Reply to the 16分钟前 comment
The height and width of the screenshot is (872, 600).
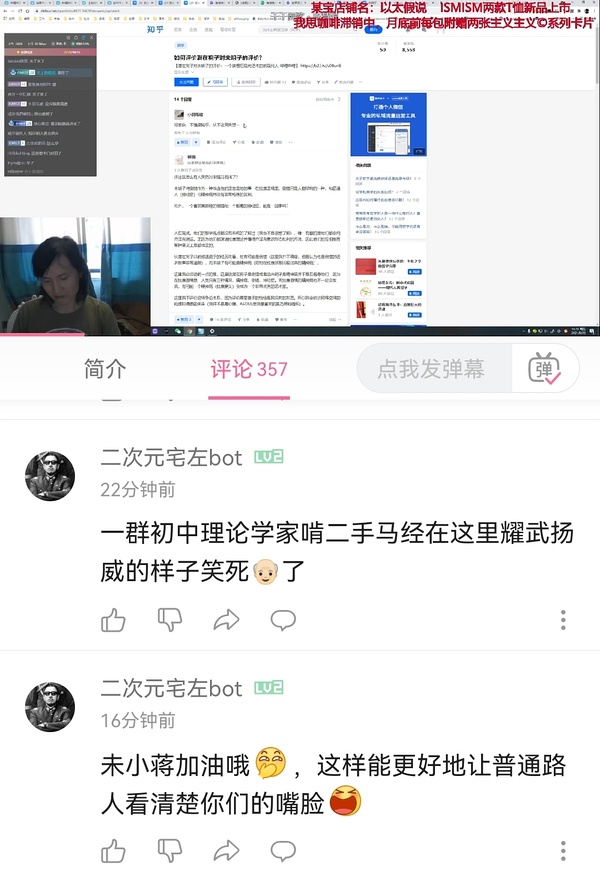(x=284, y=851)
